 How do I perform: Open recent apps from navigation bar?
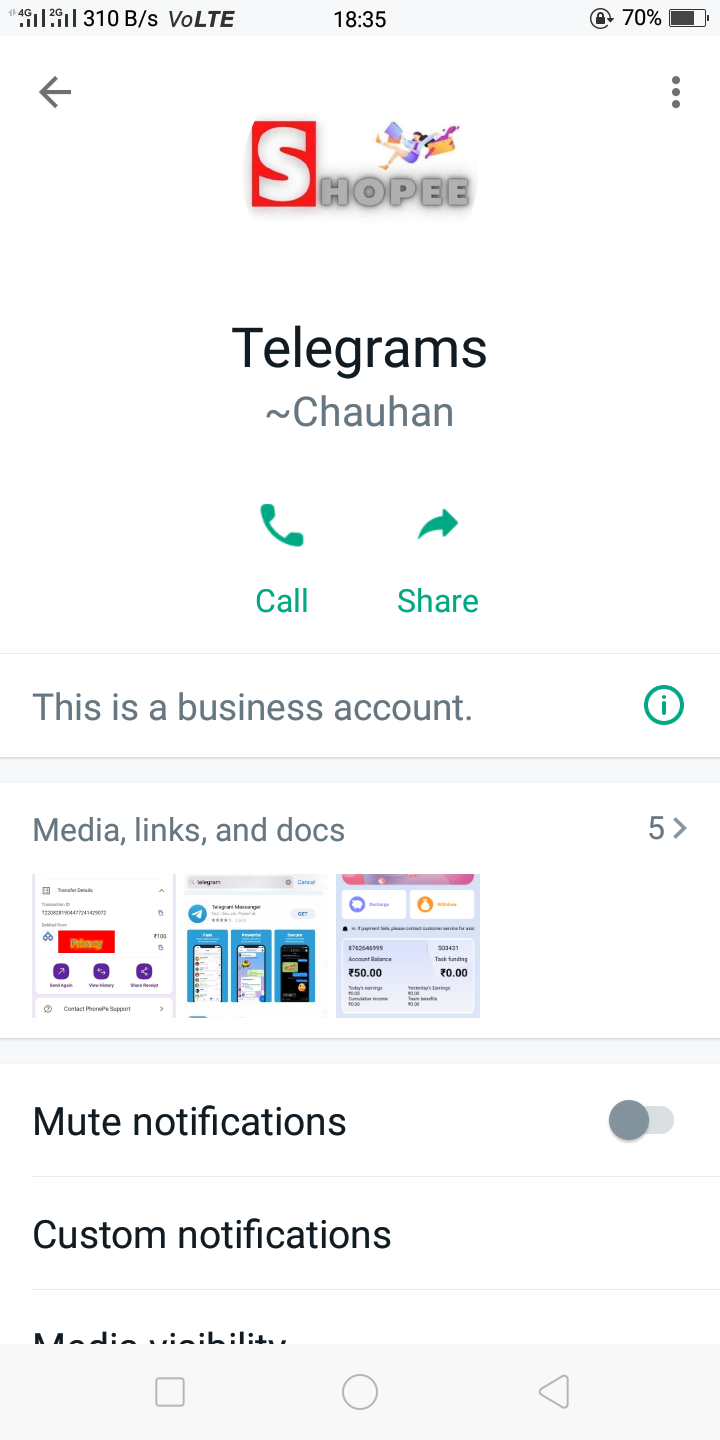pyautogui.click(x=170, y=1391)
